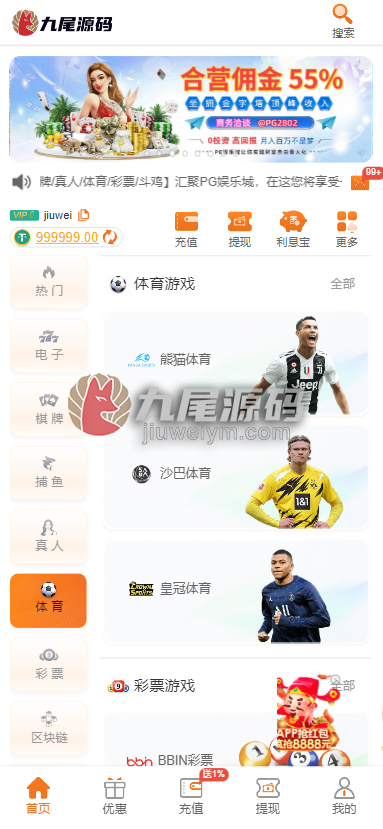
Task: View all 体育游戏 via 全部
Action: point(343,284)
